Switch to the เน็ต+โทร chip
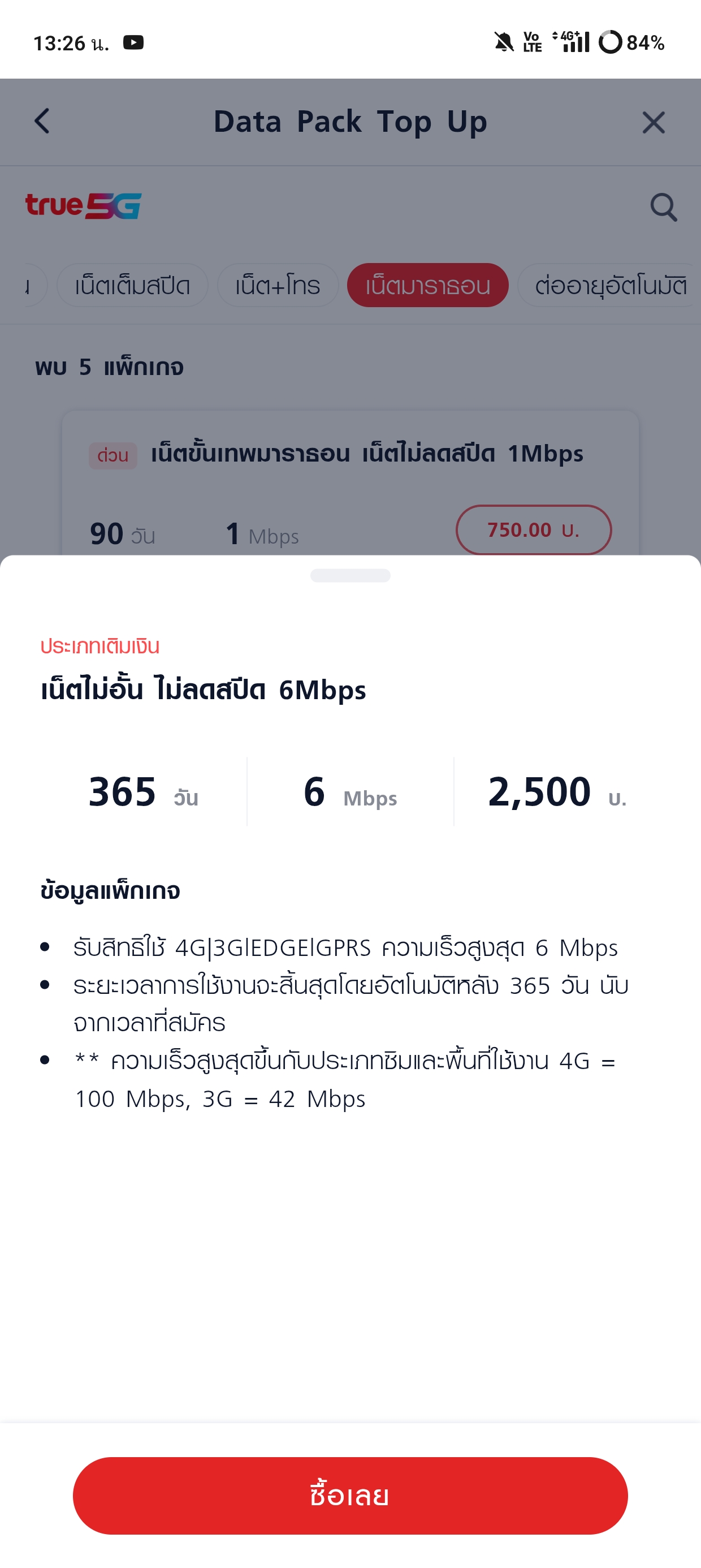Screen dimensions: 701x1568 coord(278,285)
